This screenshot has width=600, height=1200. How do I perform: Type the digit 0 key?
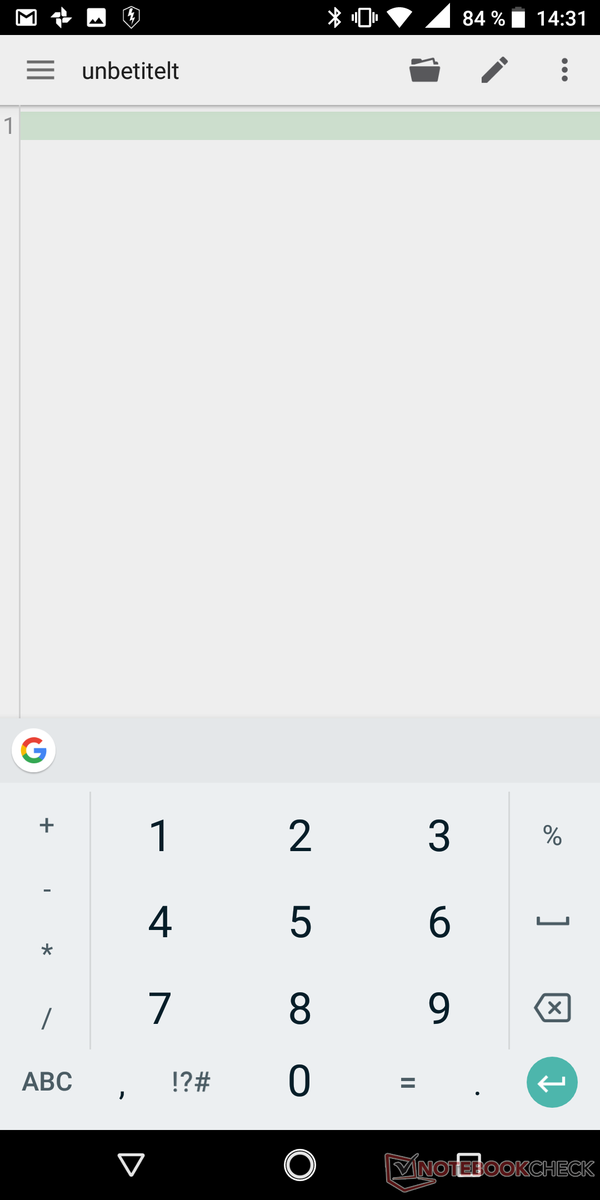click(300, 1081)
